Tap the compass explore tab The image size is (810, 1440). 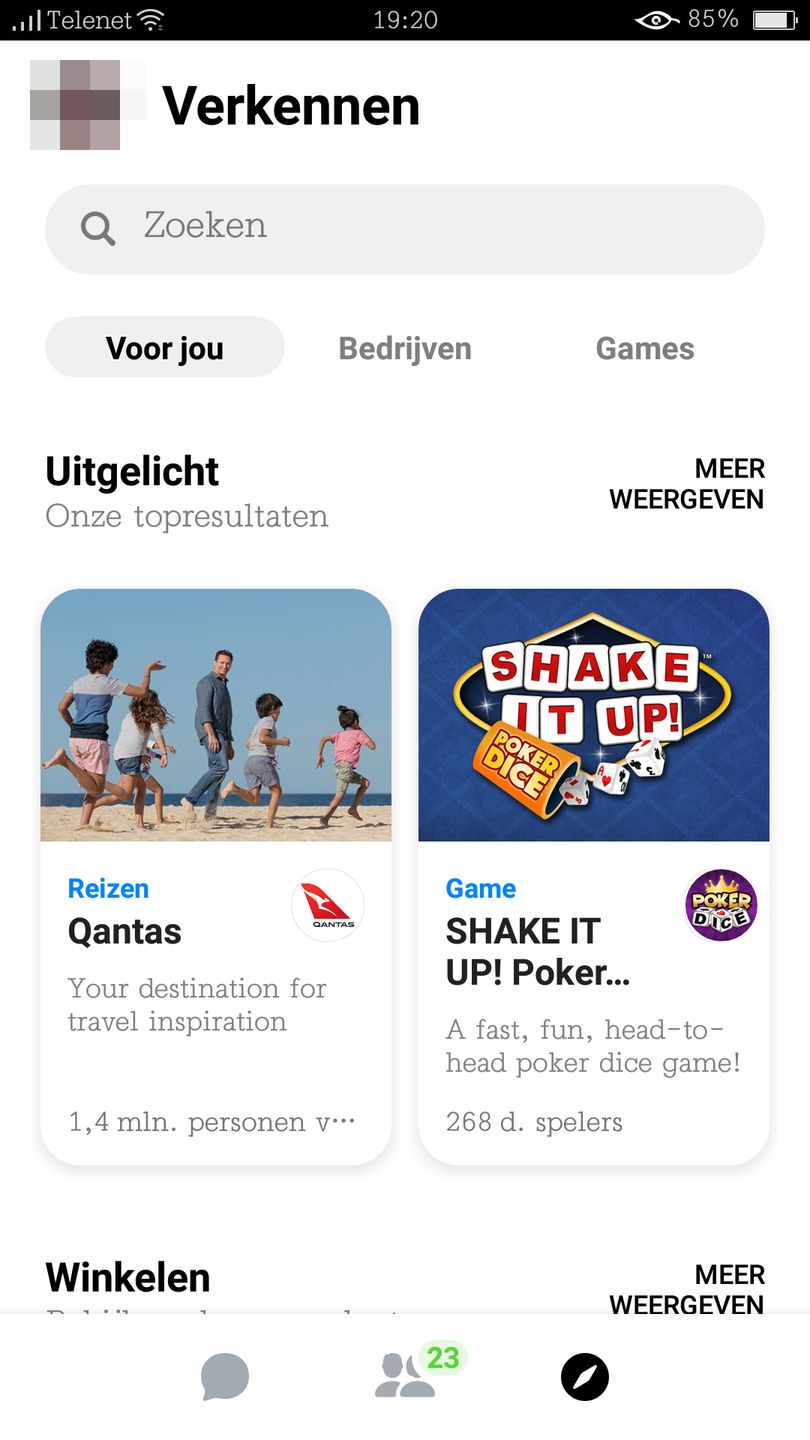(585, 1378)
